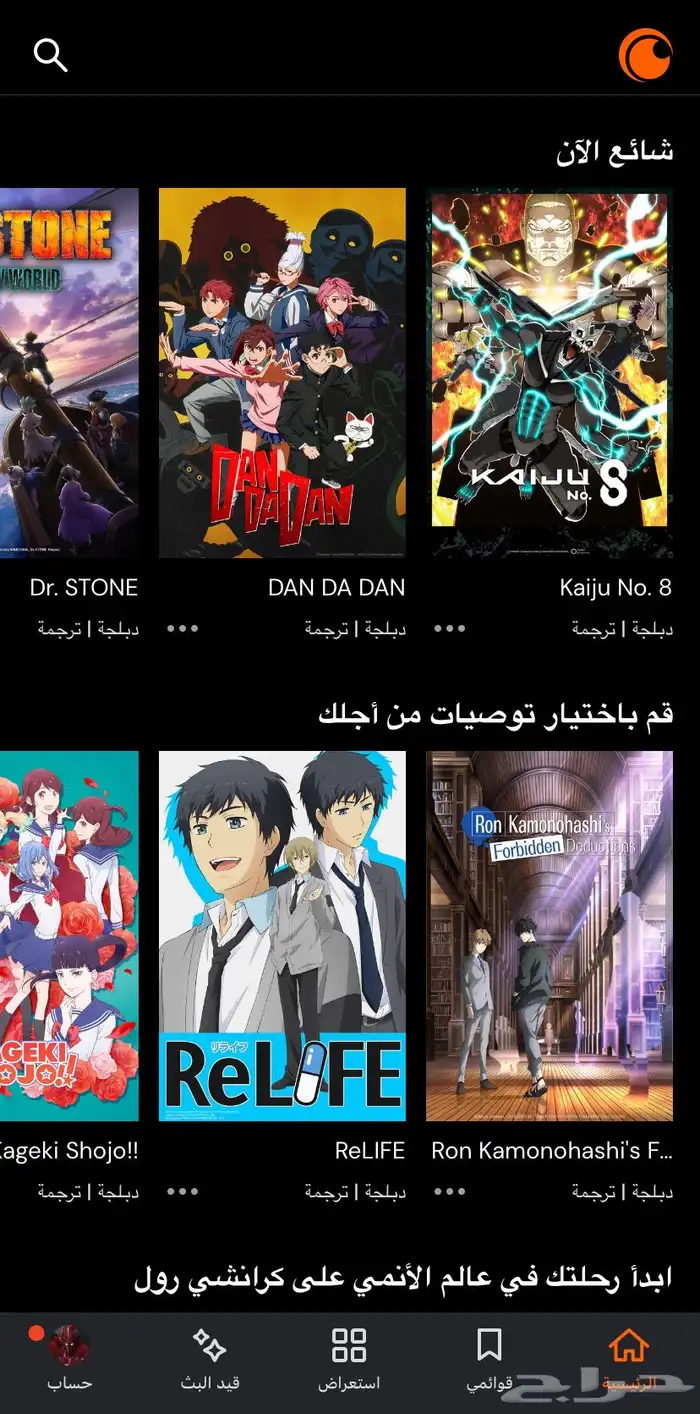Open more options for ReLIFE
Viewport: 700px width, 1414px height.
182,1191
